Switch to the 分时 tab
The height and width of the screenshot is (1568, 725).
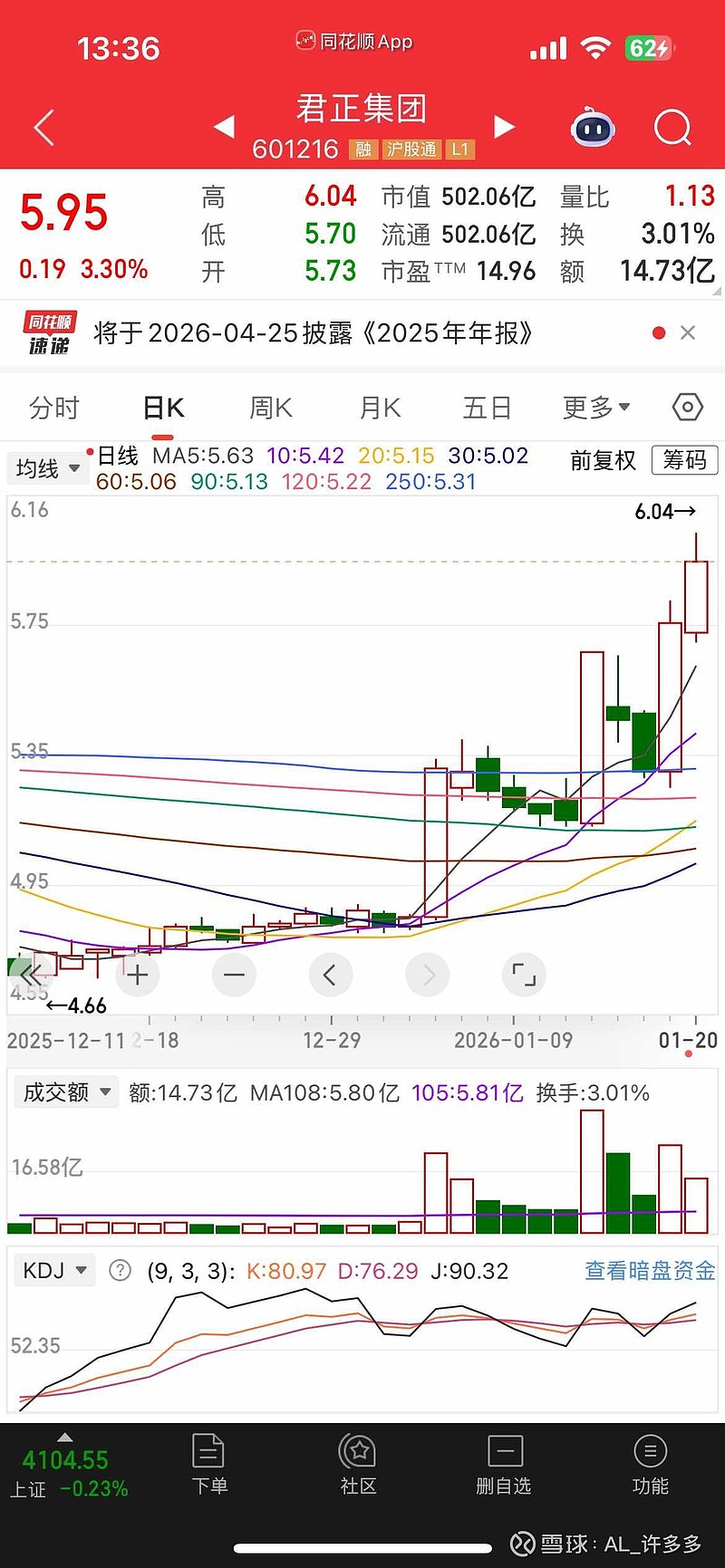[54, 408]
